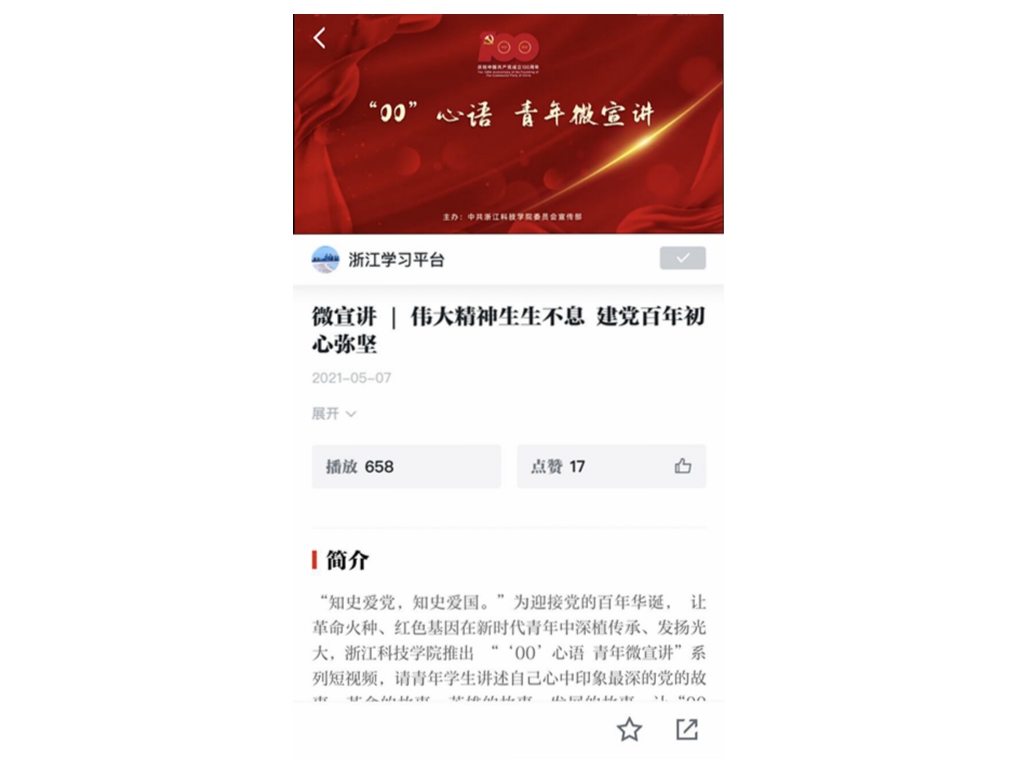Expand the 展开 details section
This screenshot has width=1024, height=767.
point(334,413)
